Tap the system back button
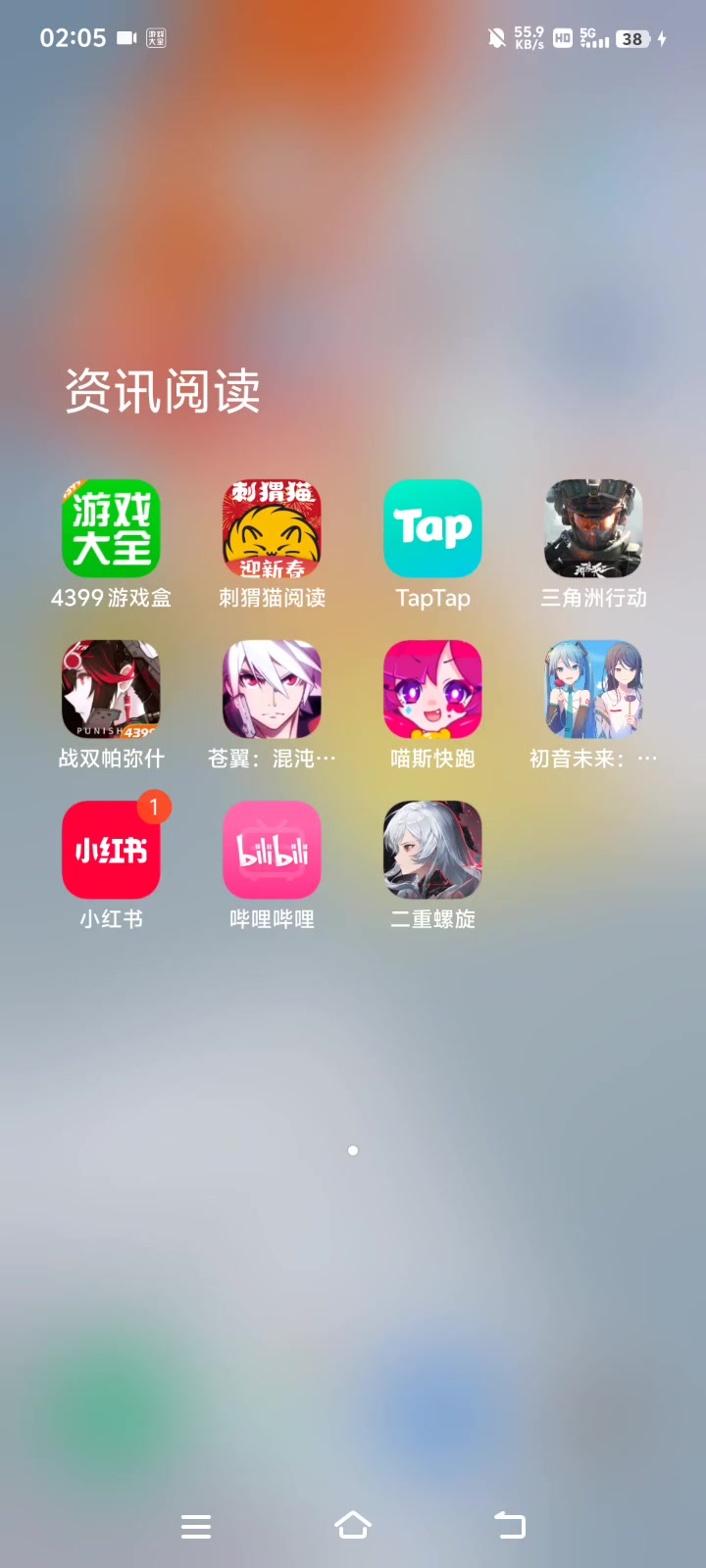 click(x=510, y=1526)
